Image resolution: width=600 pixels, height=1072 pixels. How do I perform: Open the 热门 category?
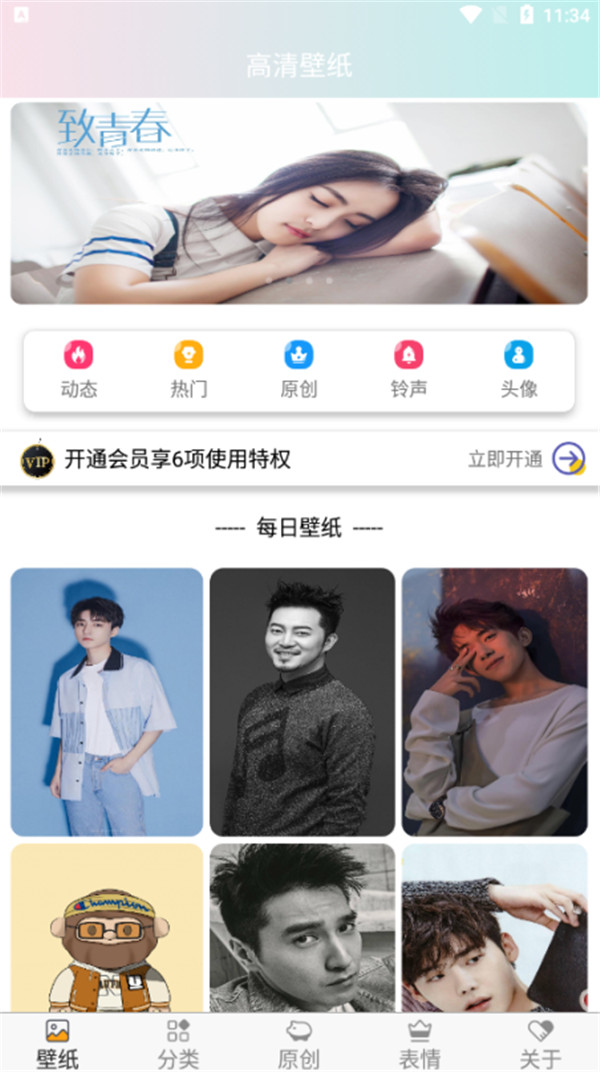click(188, 369)
